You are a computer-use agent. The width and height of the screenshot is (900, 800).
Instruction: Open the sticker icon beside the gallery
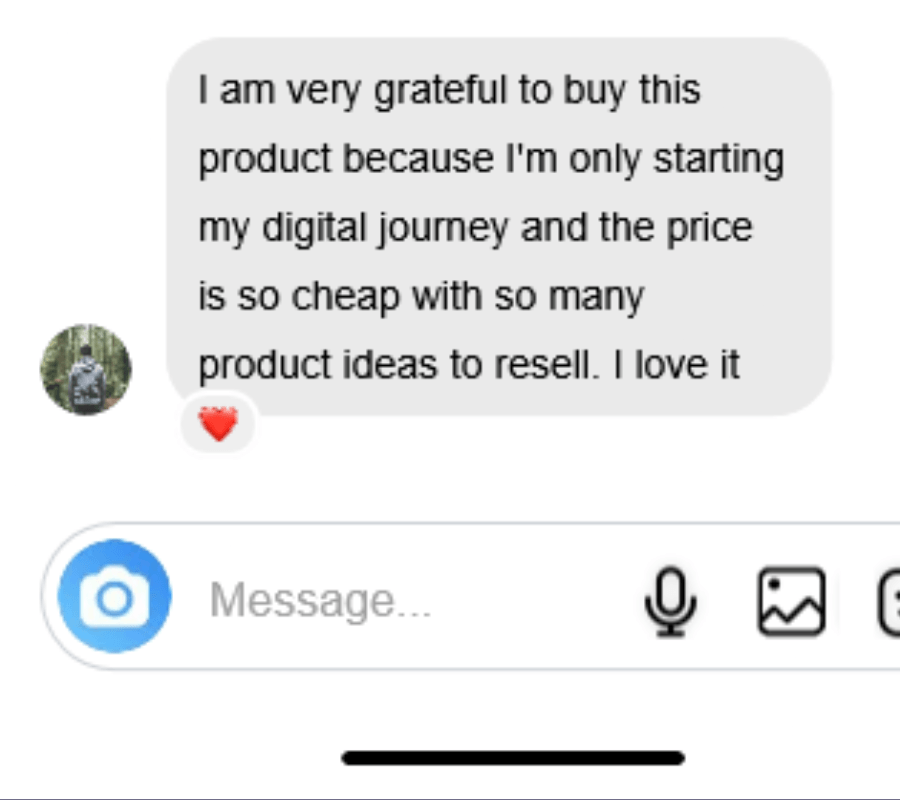889,601
